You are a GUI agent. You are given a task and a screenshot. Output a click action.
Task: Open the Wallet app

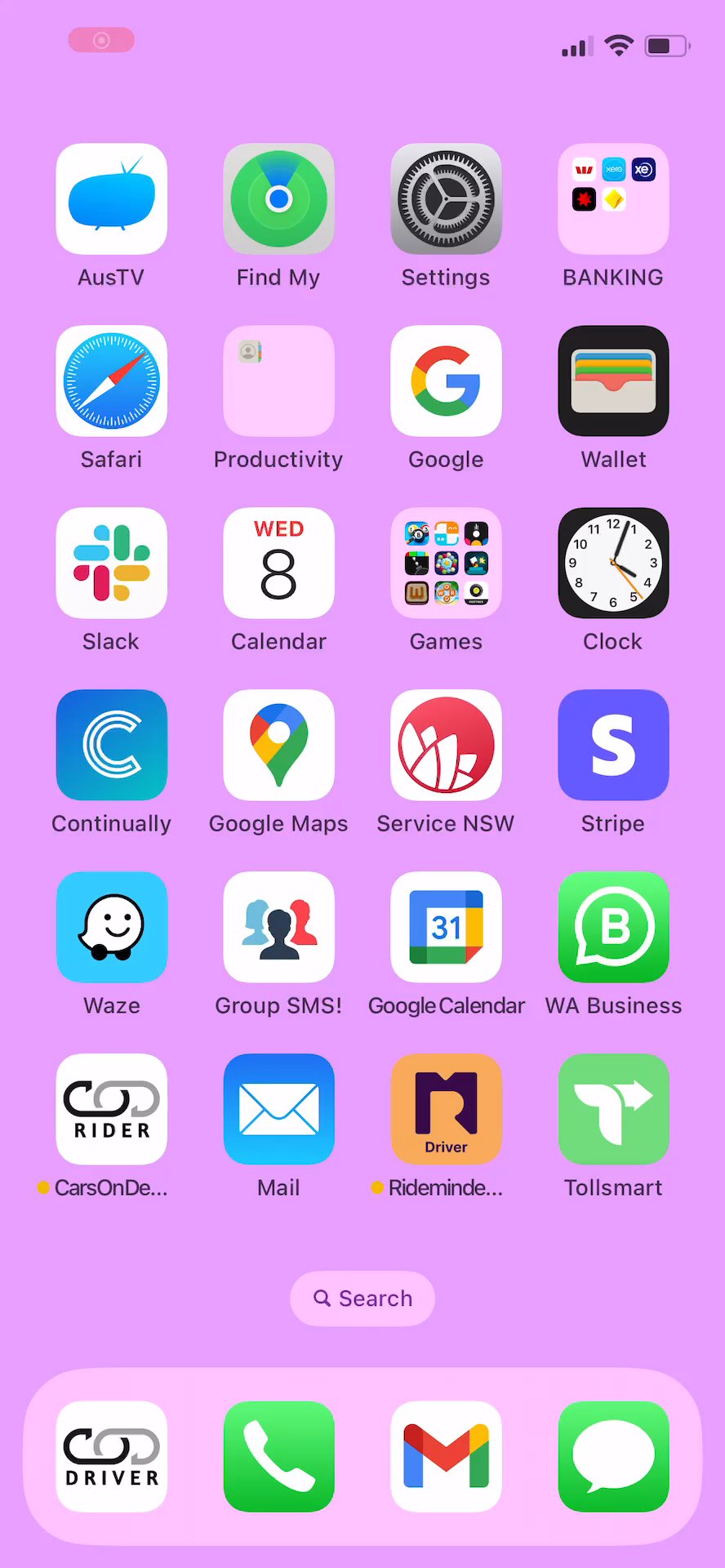click(x=613, y=381)
